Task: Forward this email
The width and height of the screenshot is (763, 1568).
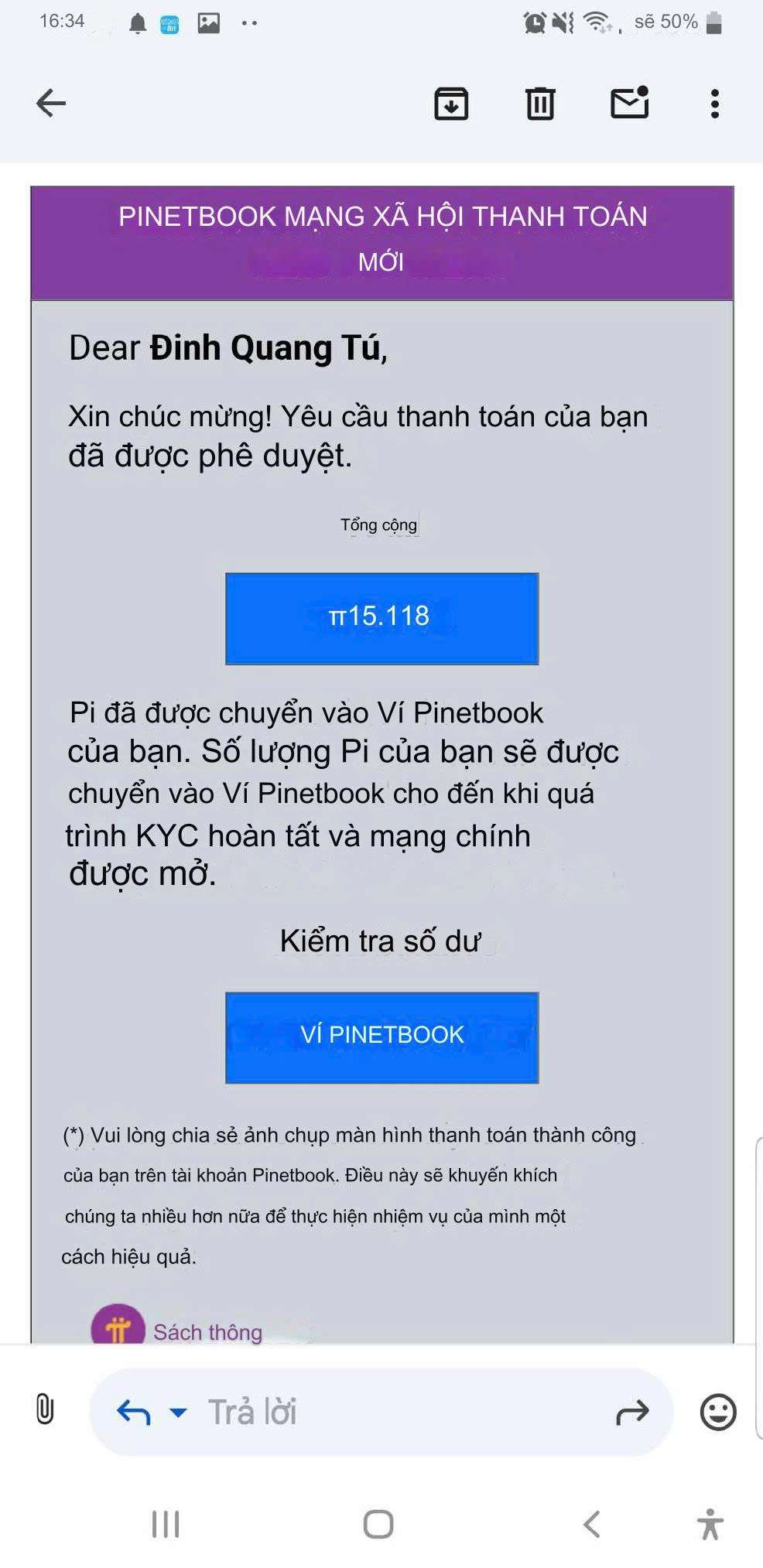Action: (632, 1413)
